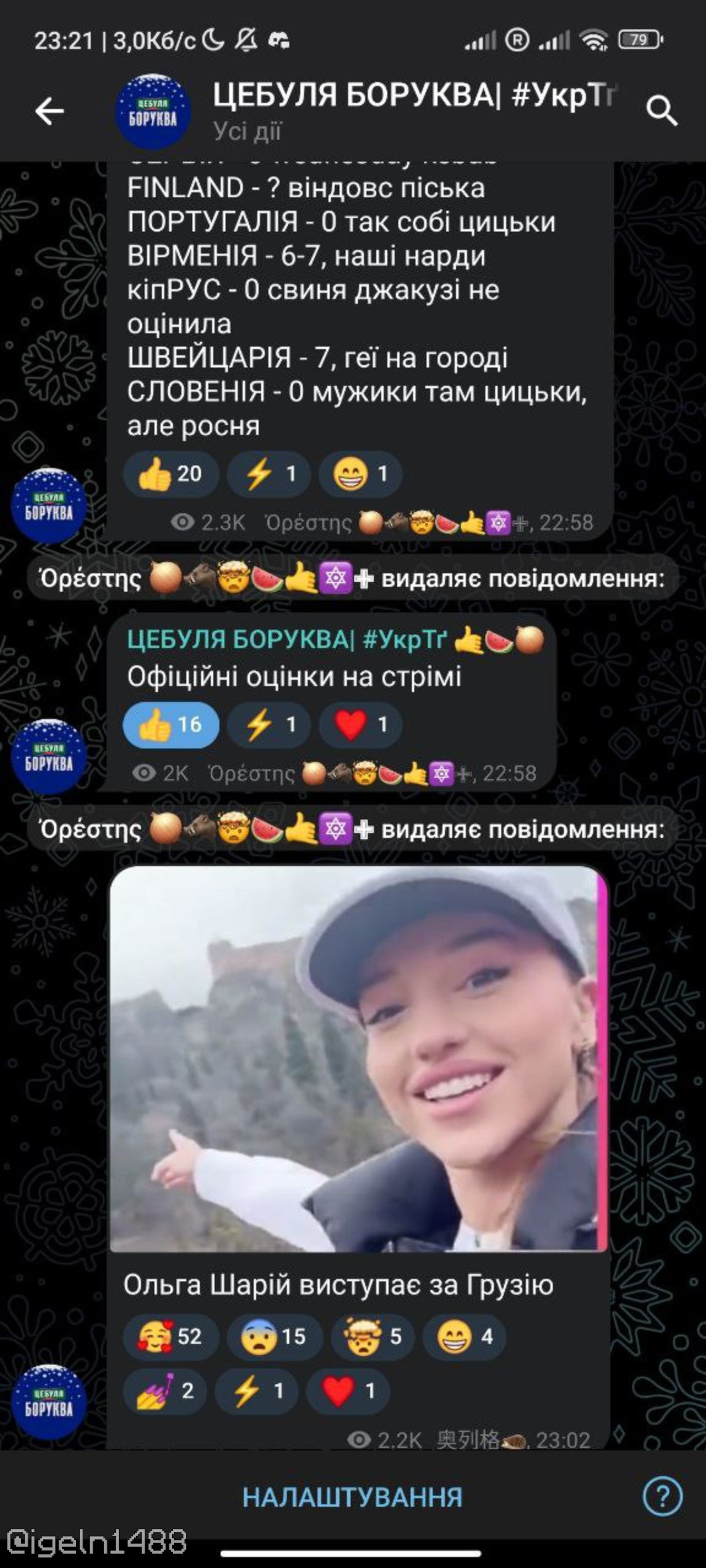Tap the nail polish 2 reaction
Viewport: 706px width, 1568px height.
click(165, 1390)
